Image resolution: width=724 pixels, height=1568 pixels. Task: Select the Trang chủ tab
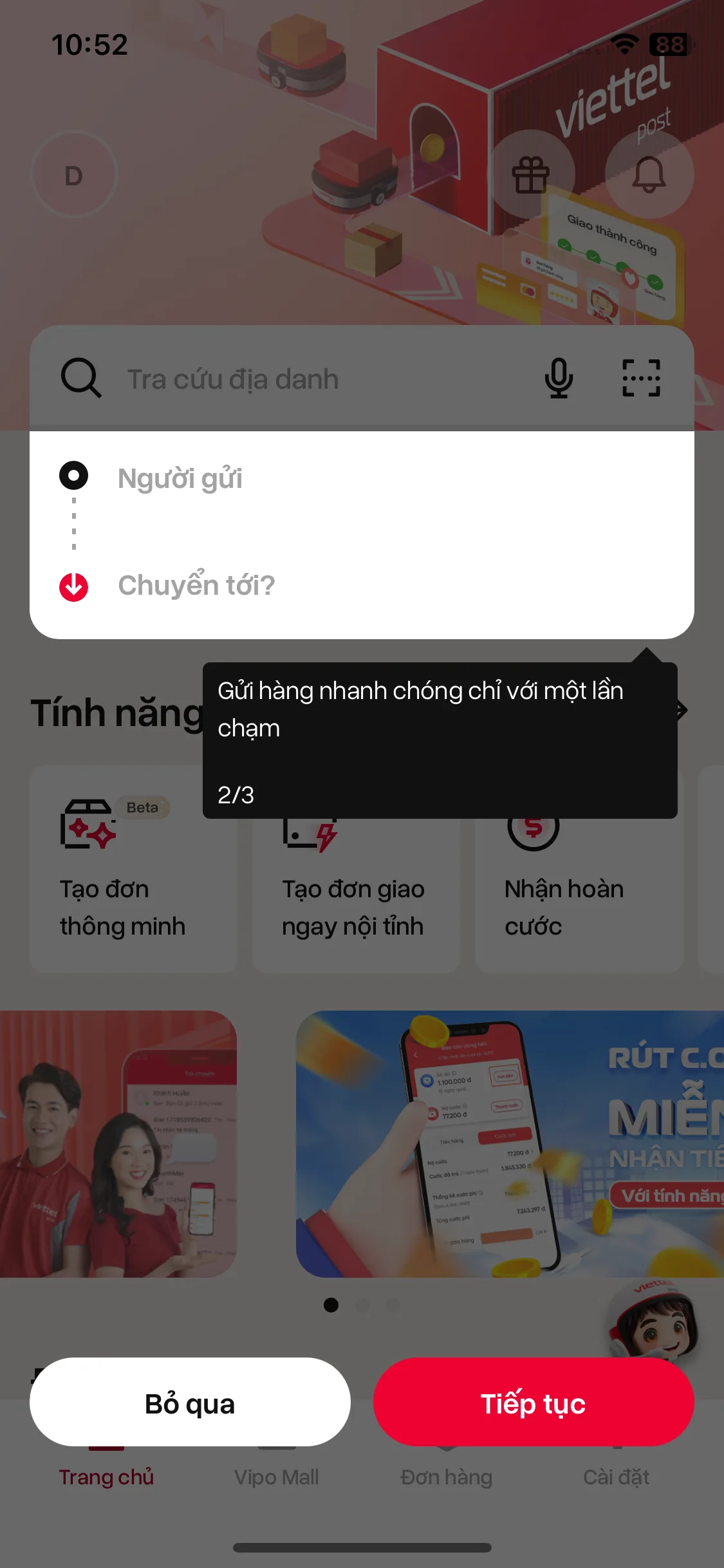(x=106, y=1475)
